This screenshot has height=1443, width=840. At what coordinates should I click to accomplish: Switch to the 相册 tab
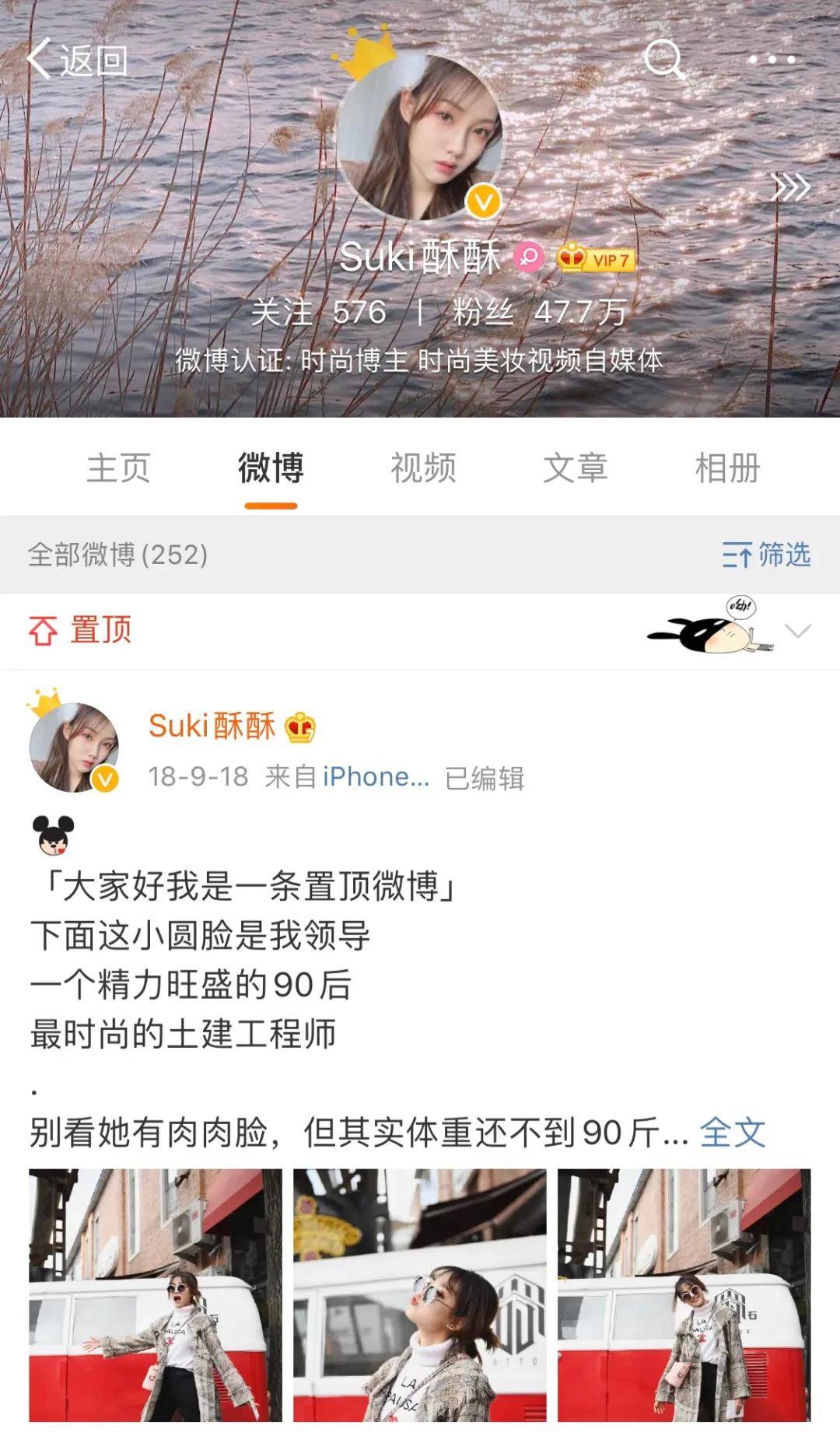pos(727,468)
